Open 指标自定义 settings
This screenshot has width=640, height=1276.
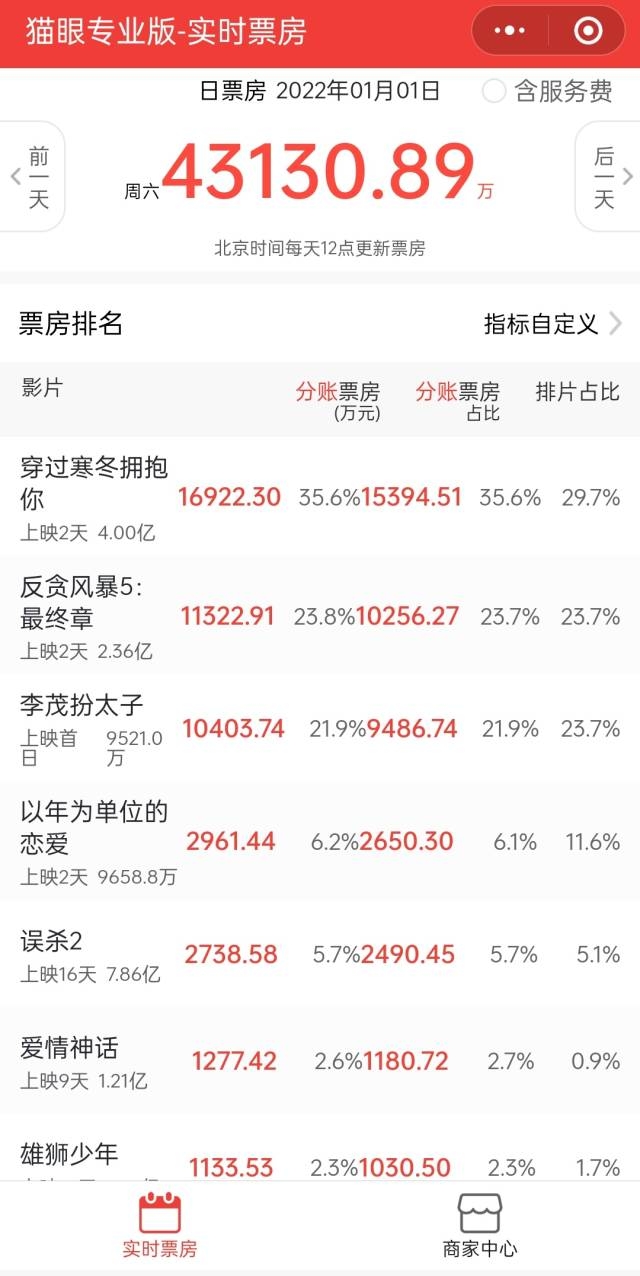[554, 324]
